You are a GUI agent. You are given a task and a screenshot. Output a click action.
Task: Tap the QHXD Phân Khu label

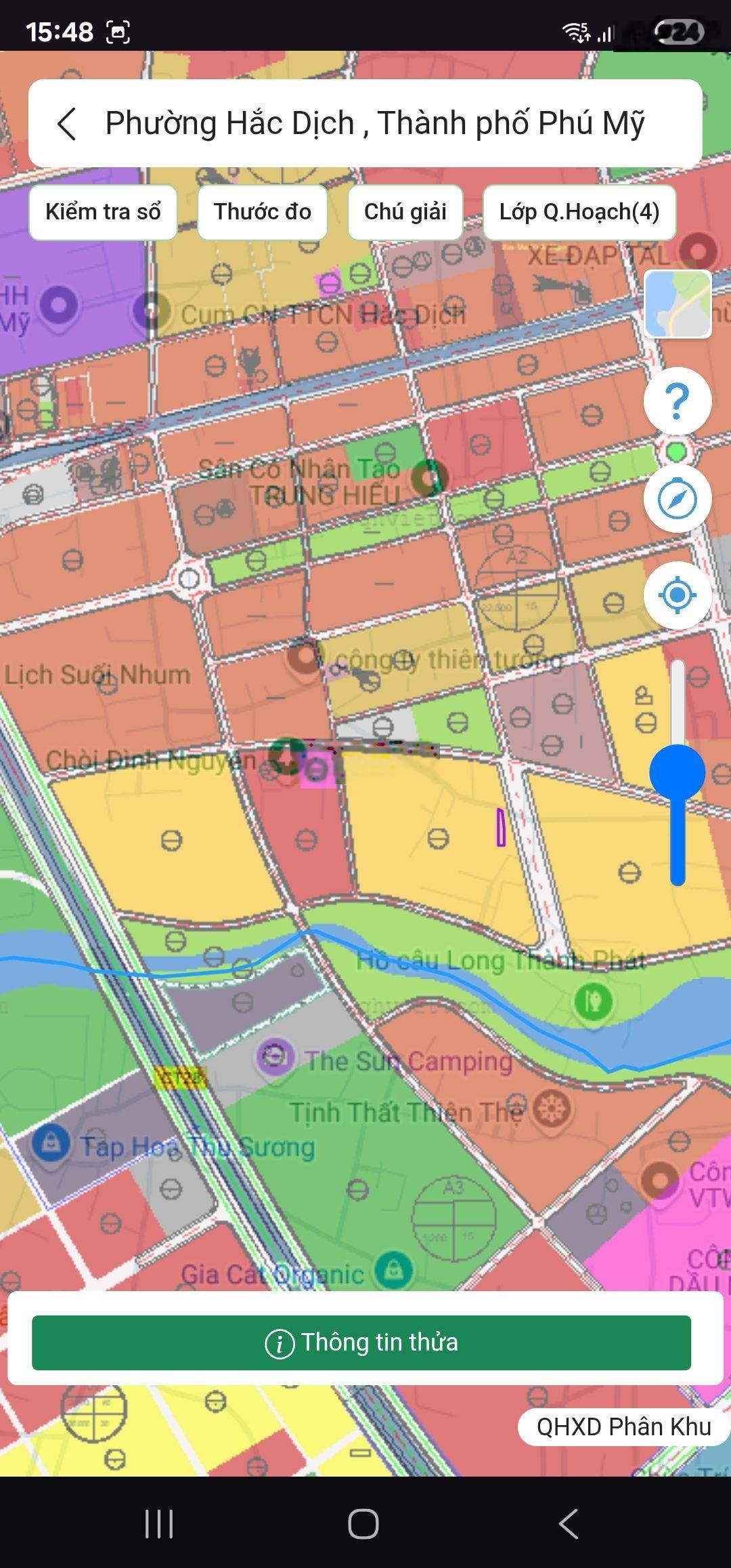(623, 1427)
